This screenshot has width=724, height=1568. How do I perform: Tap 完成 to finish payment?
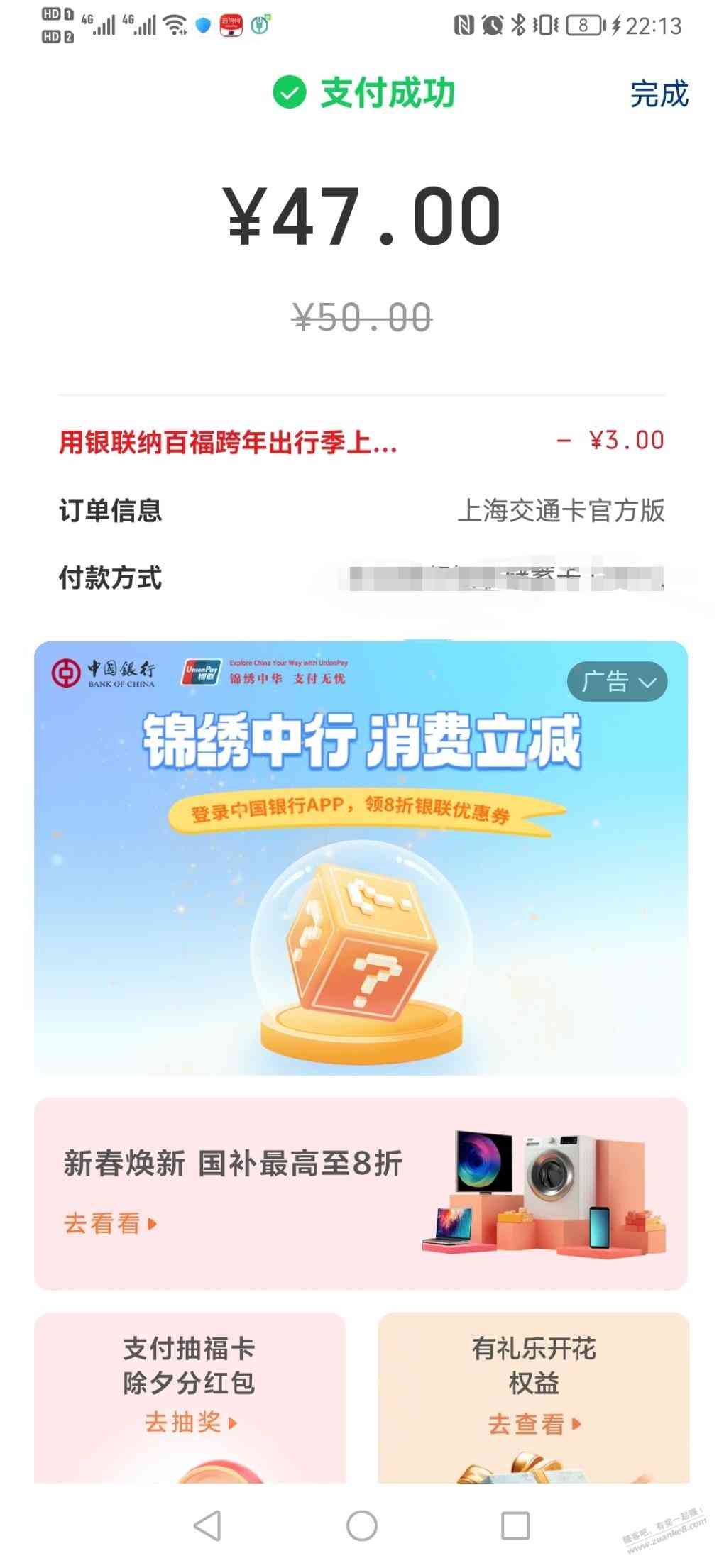click(x=659, y=94)
